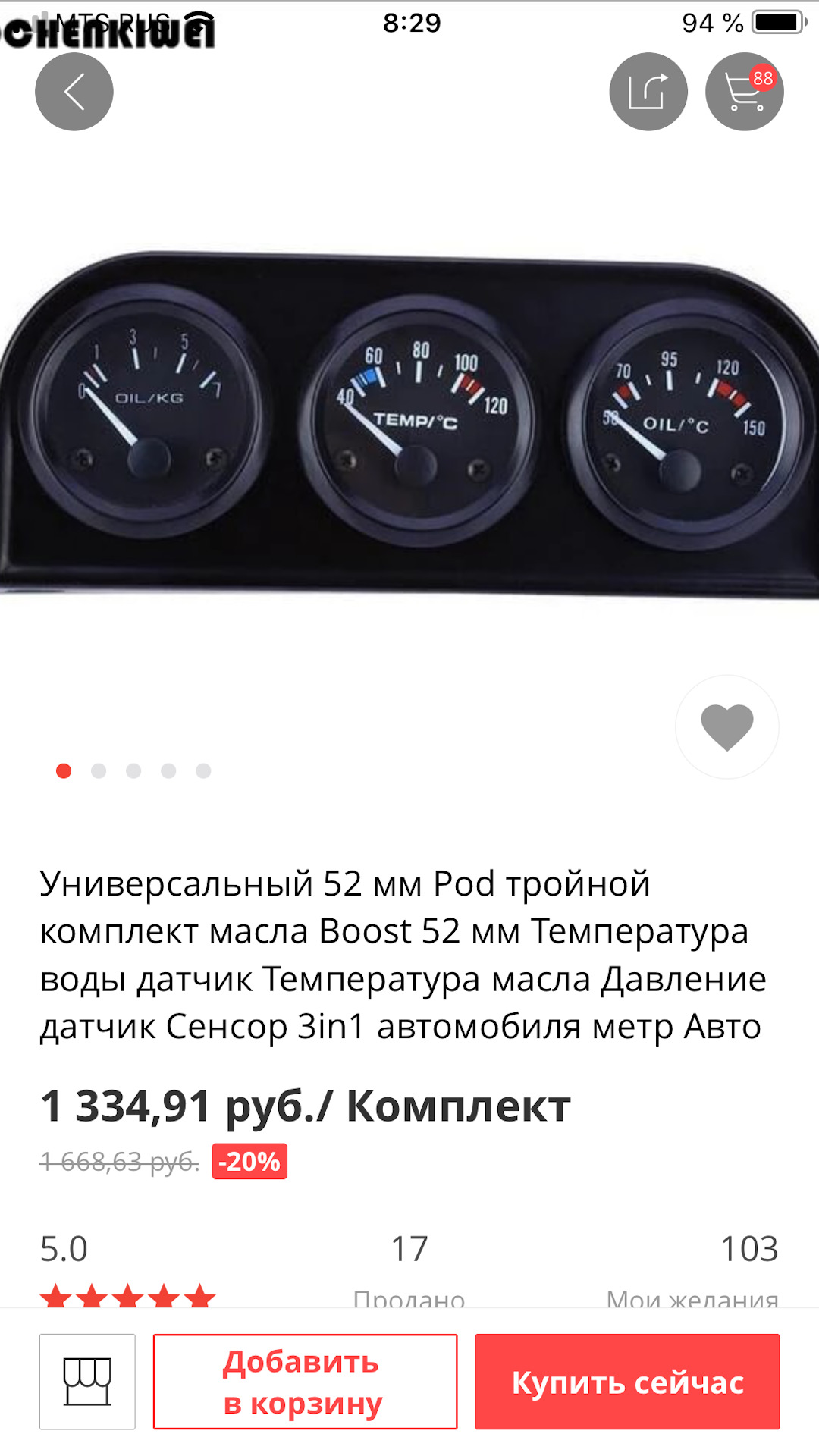Select the second gray pagination dot

(x=99, y=771)
